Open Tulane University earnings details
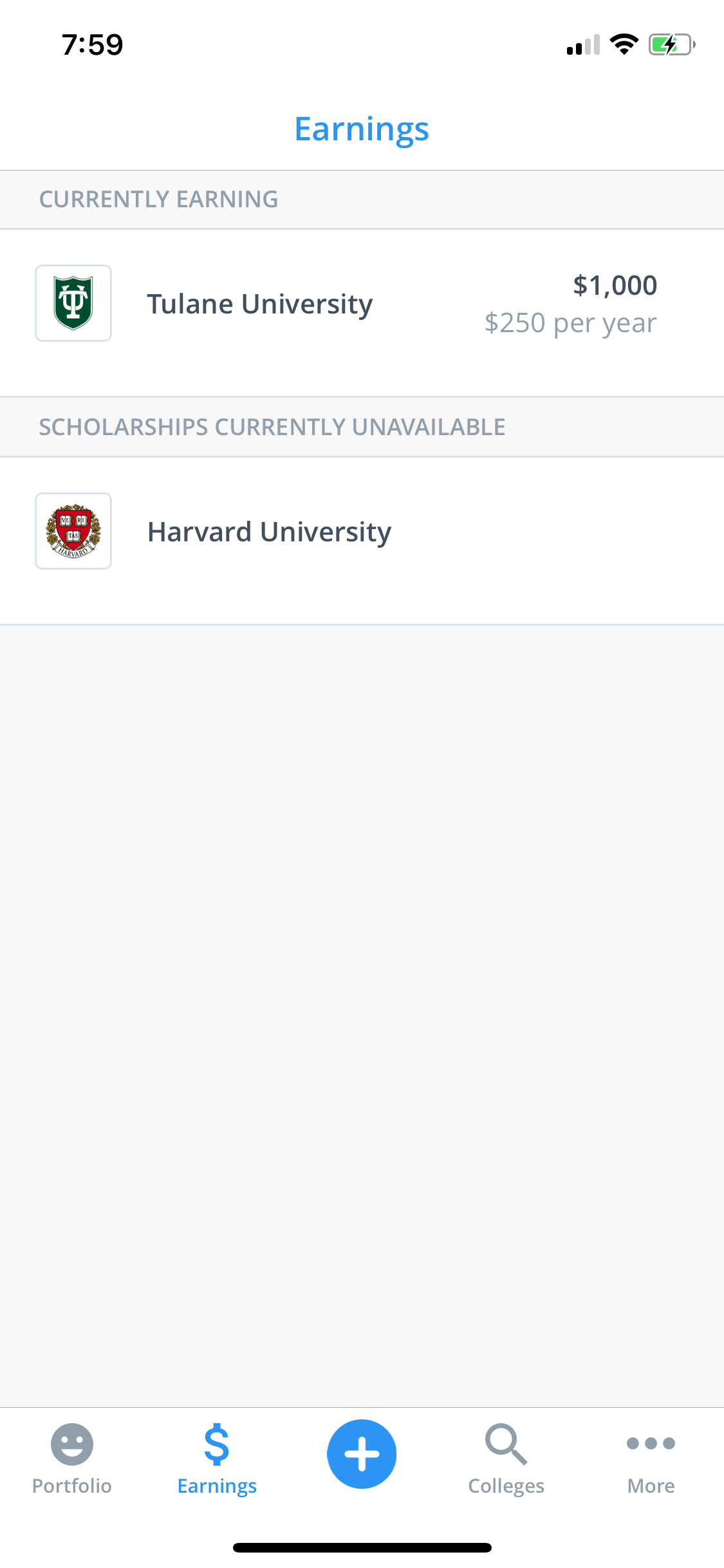 (362, 313)
